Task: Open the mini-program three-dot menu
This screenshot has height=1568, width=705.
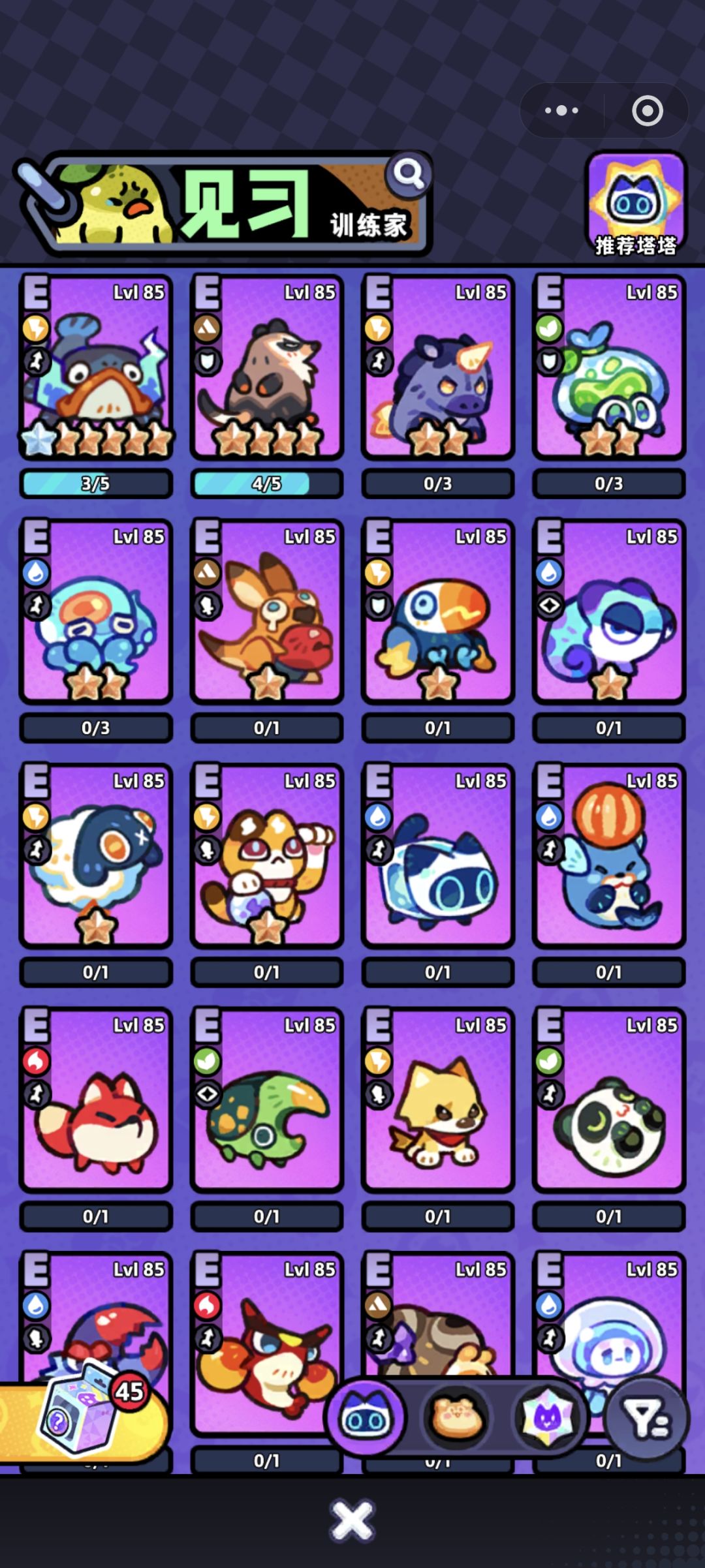Action: tap(561, 110)
